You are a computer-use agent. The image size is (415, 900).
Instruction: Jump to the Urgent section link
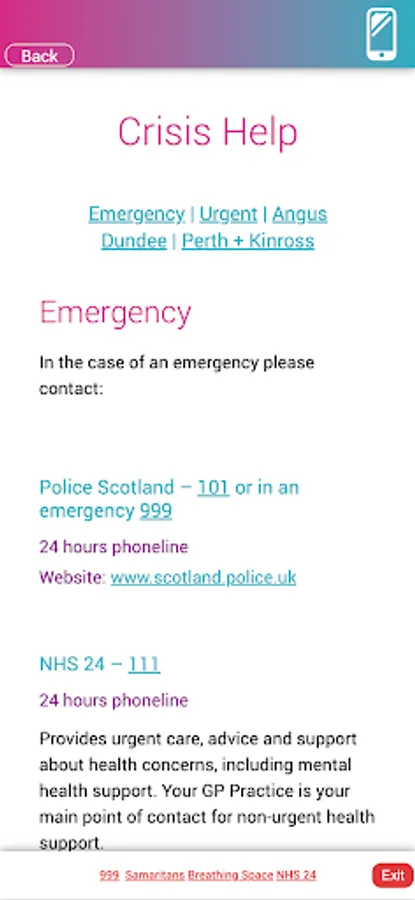tap(228, 214)
